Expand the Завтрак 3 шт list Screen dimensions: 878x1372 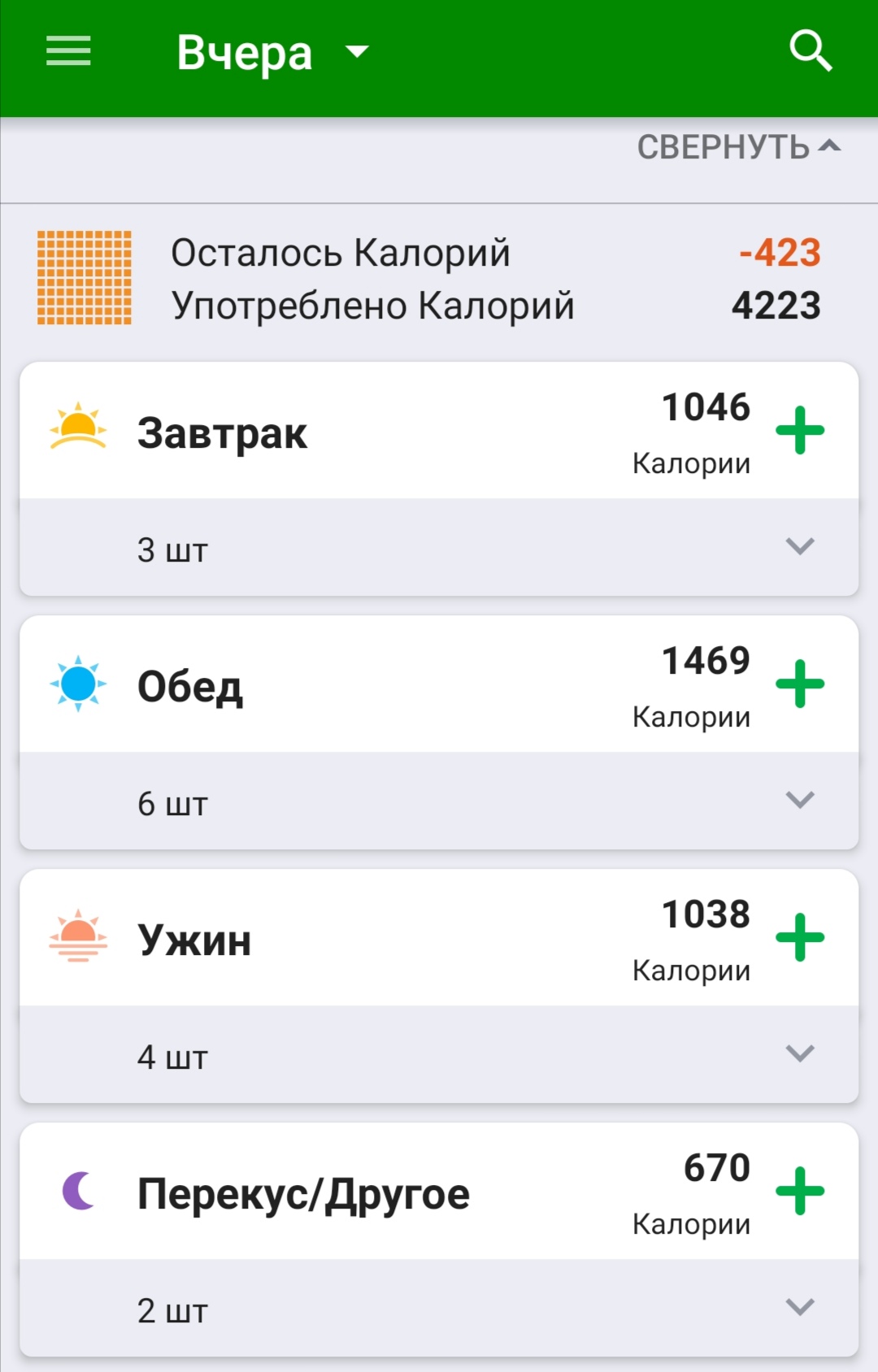(x=800, y=546)
